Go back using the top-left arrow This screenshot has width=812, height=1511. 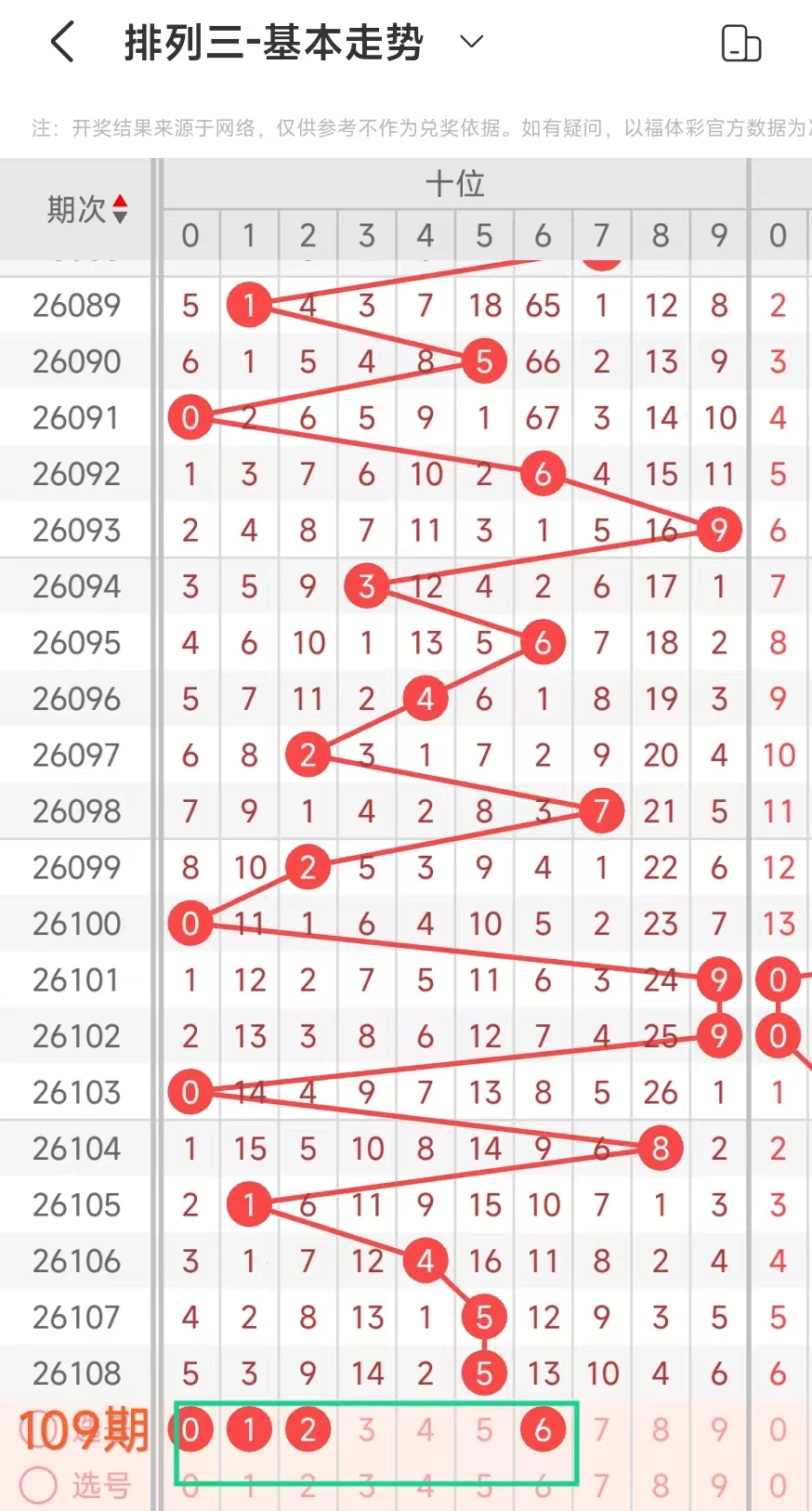pos(62,42)
